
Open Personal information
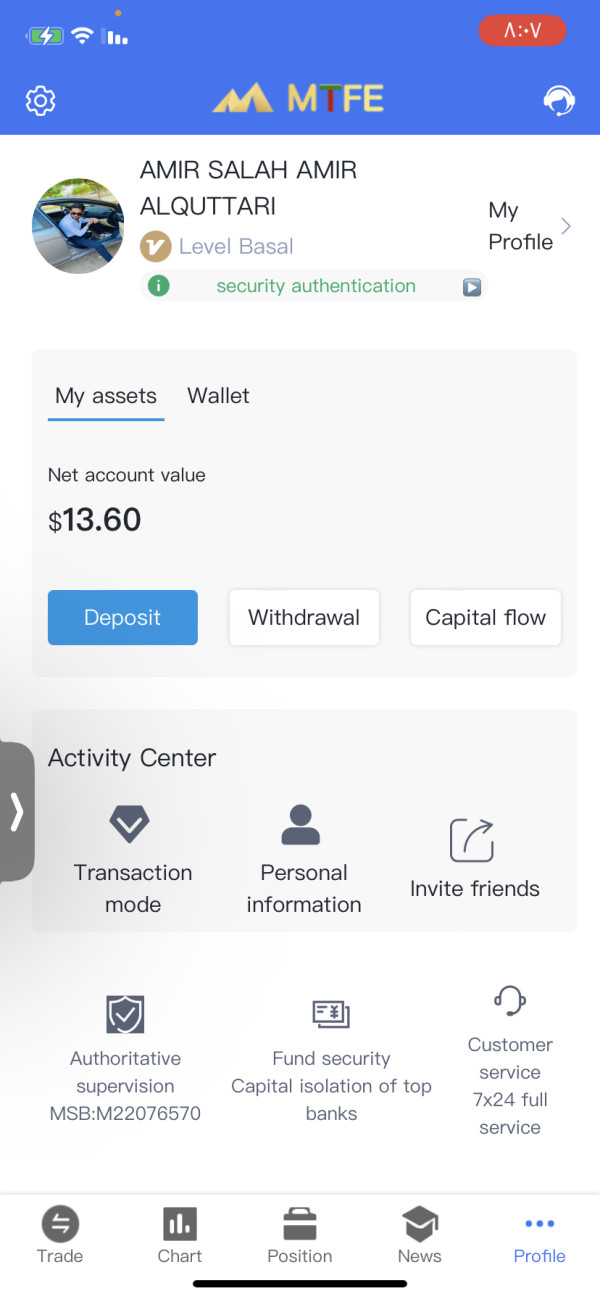pyautogui.click(x=304, y=861)
